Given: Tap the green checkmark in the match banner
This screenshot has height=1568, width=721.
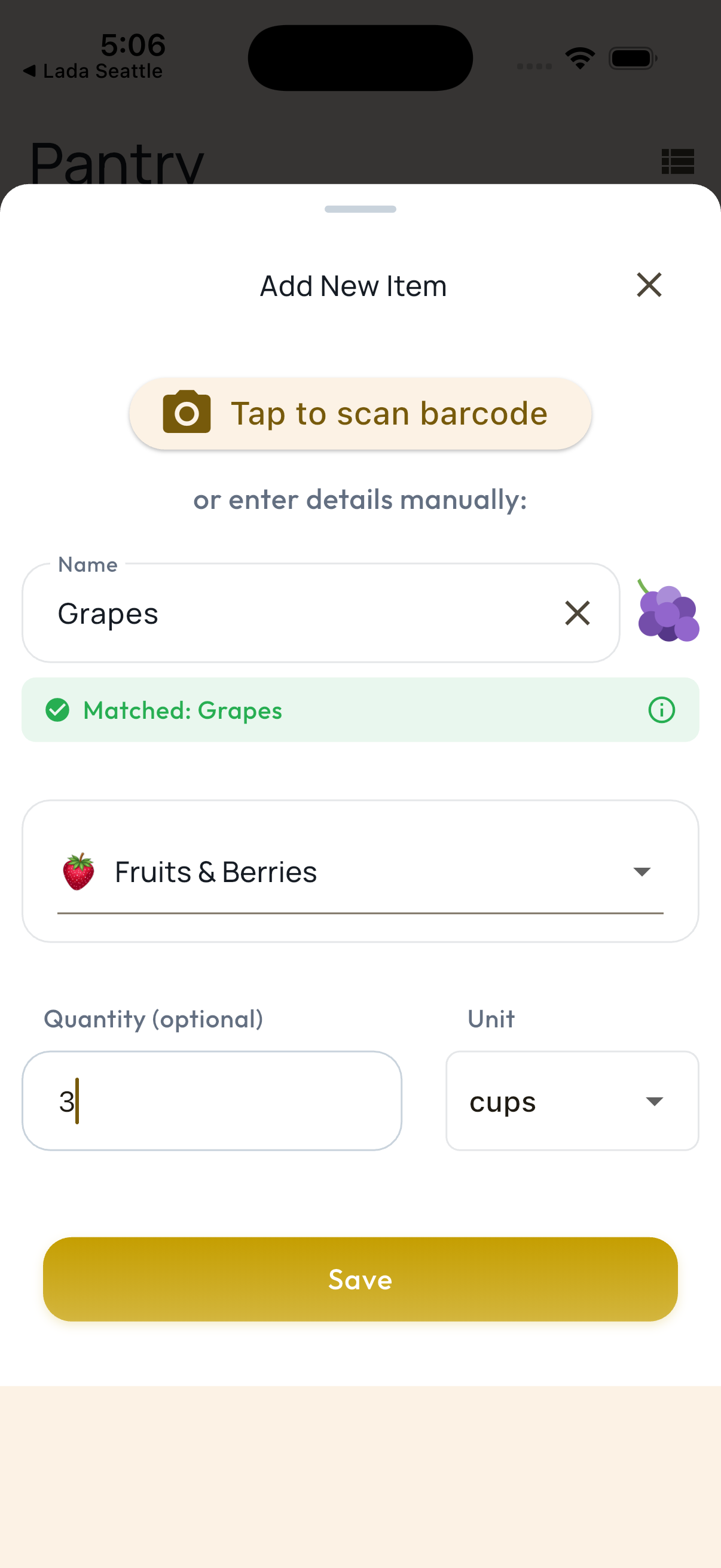Looking at the screenshot, I should [x=58, y=710].
